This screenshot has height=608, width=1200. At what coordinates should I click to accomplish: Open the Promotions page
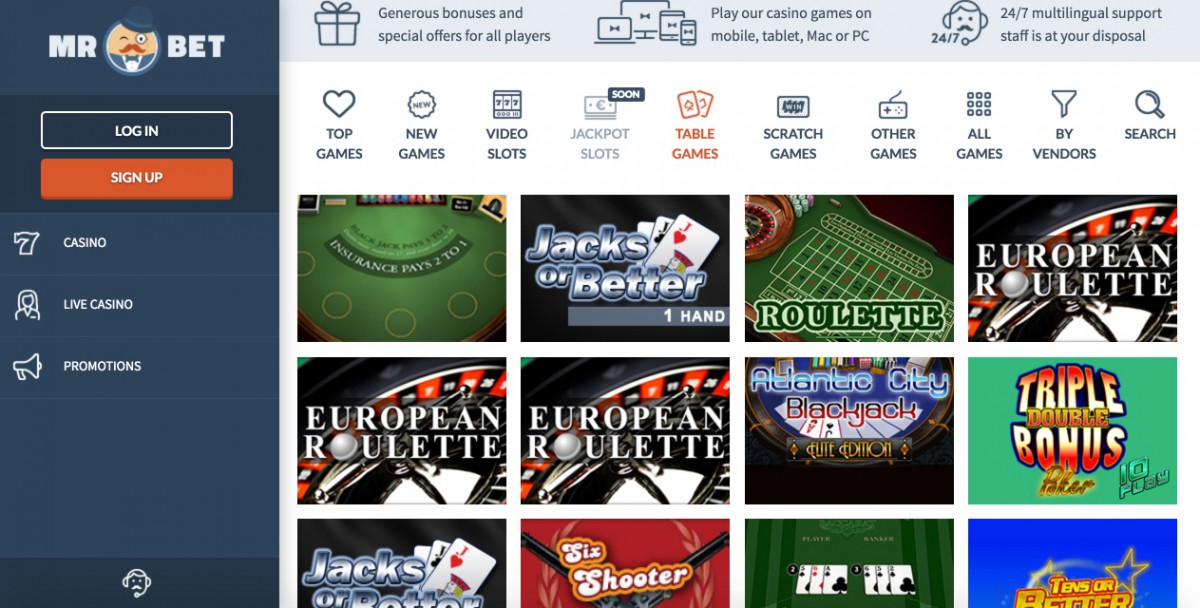tap(101, 366)
